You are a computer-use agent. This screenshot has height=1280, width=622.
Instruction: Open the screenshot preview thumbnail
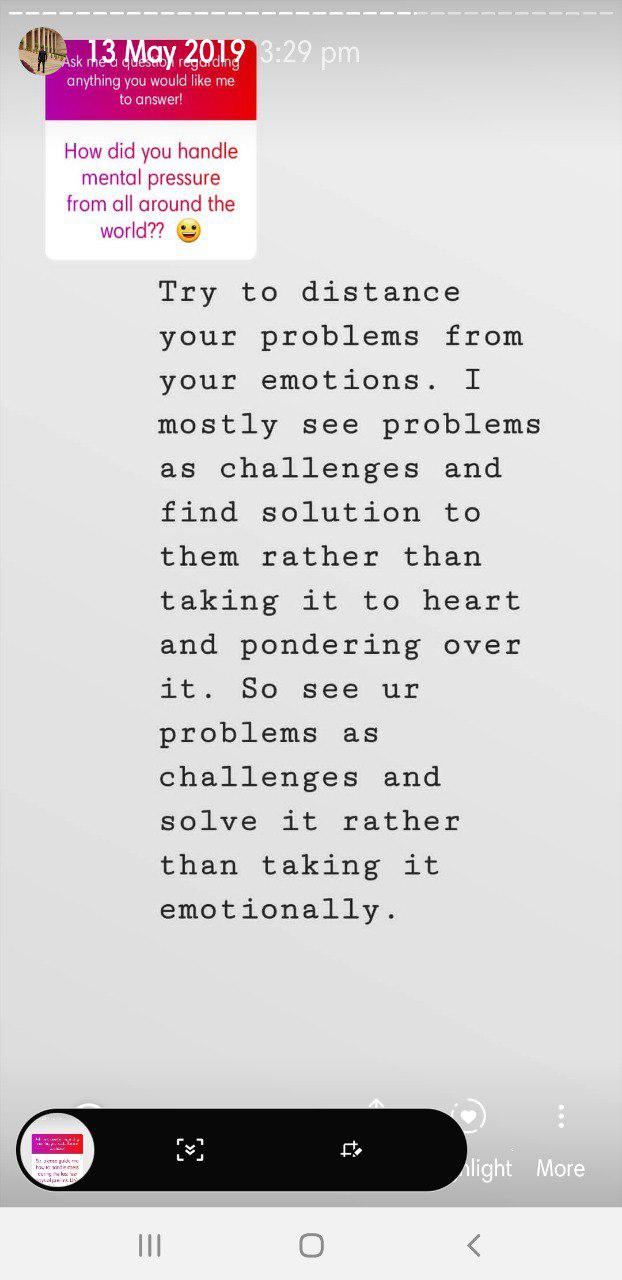57,1150
